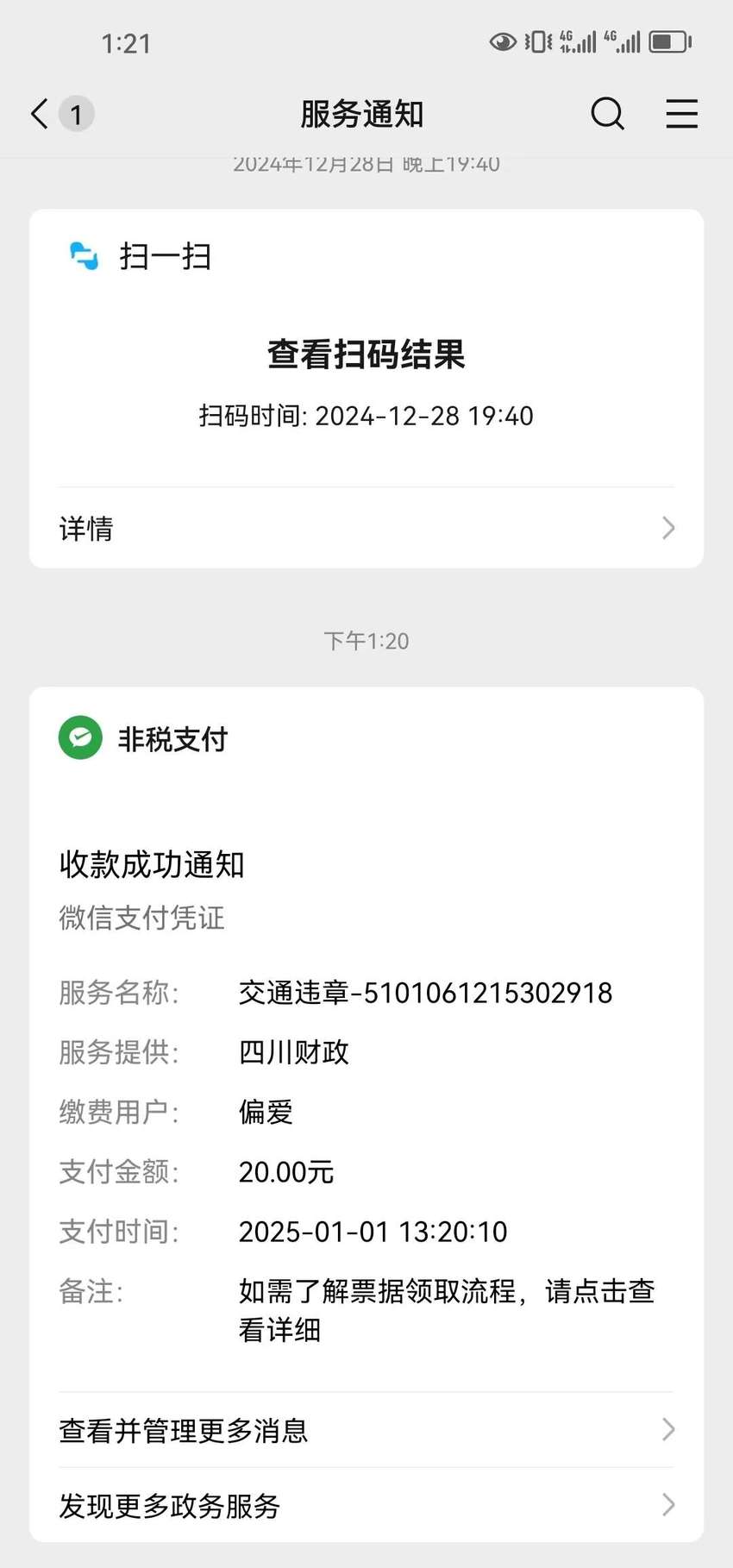This screenshot has height=1568, width=733.
Task: Tap the 非税支付 service header
Action: 143,738
